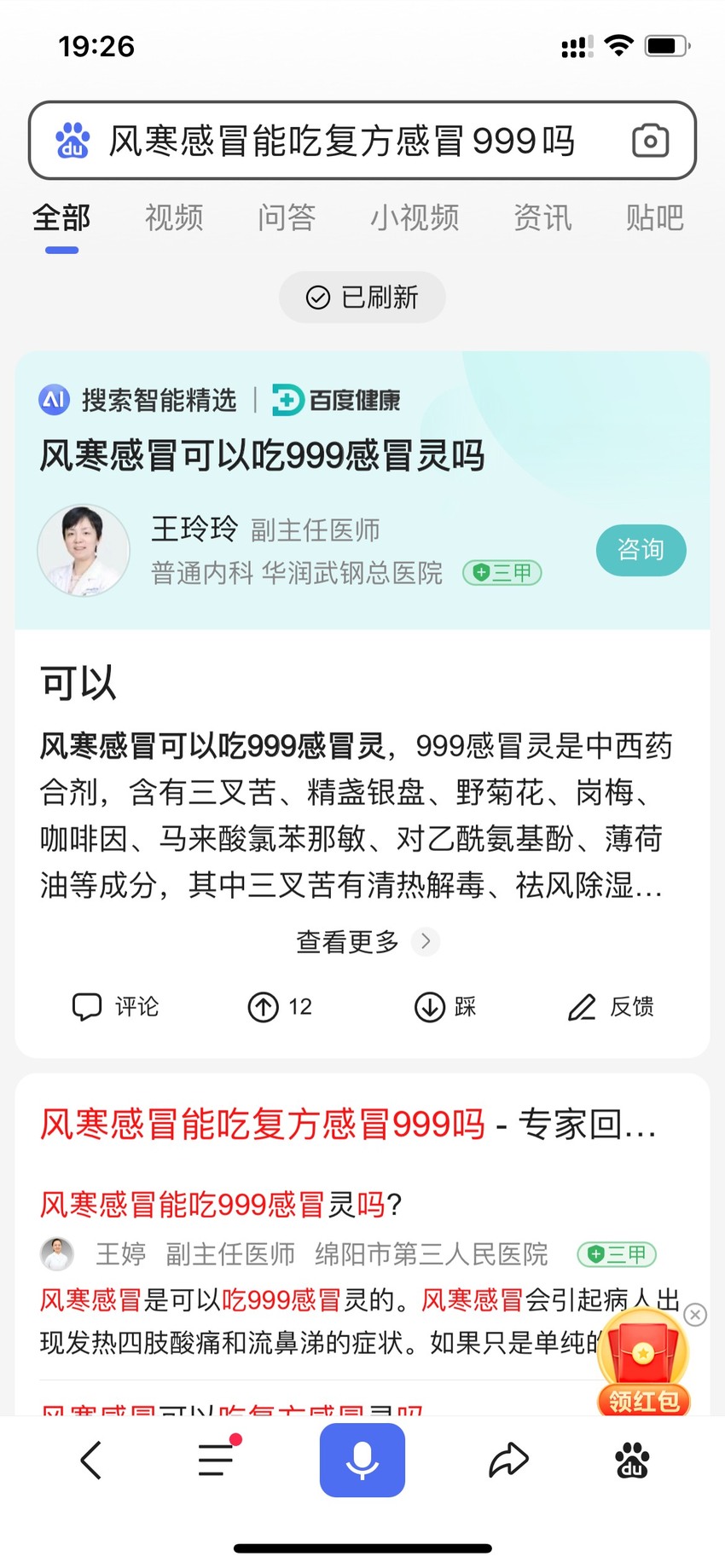The width and height of the screenshot is (725, 1568).
Task: Open result 风寒感冒能吃复方感冒999吗 - 专家回
Action: pos(348,1124)
